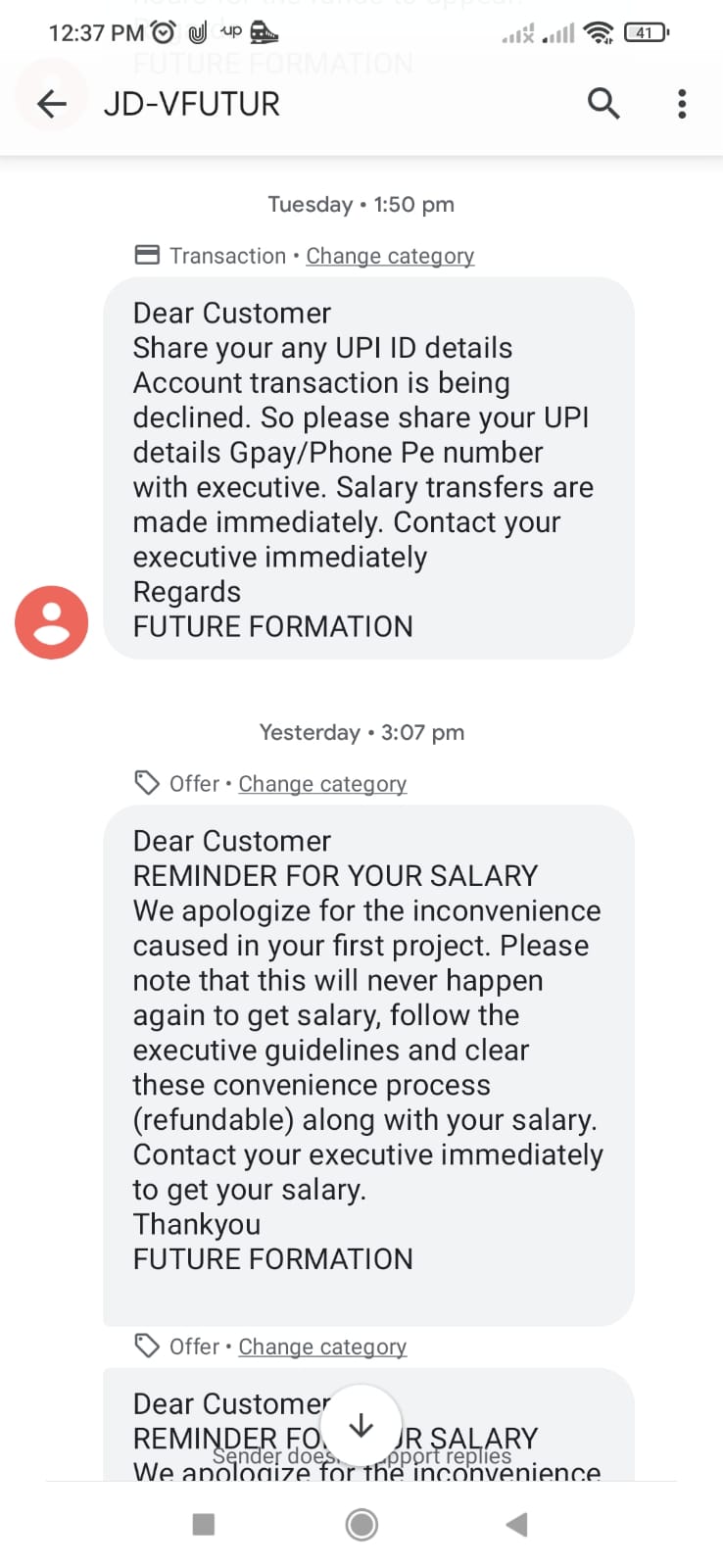The width and height of the screenshot is (723, 1568).
Task: Change category of the Transaction message
Action: [x=390, y=256]
